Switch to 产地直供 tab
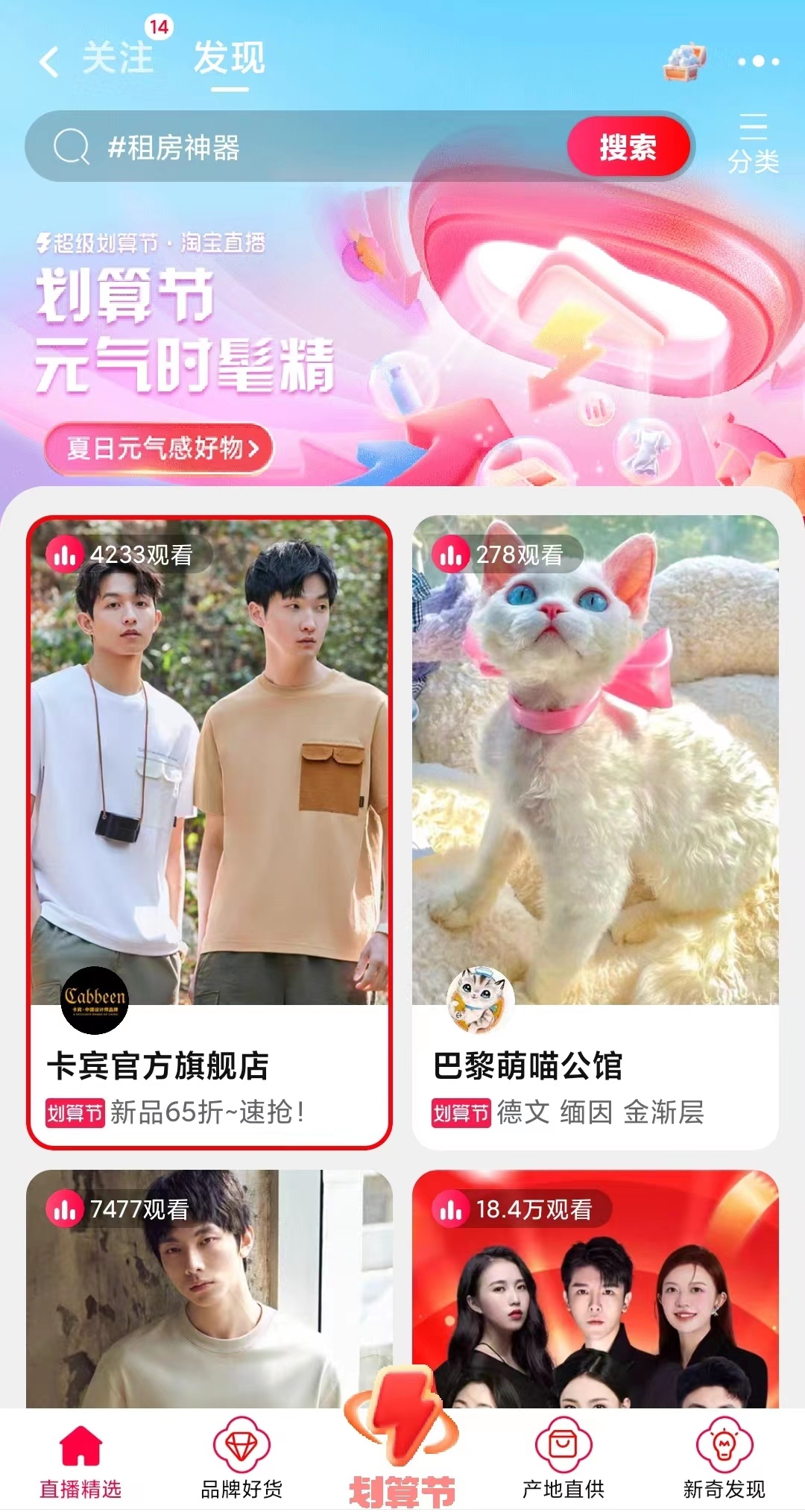This screenshot has height=1512, width=805. [563, 1461]
